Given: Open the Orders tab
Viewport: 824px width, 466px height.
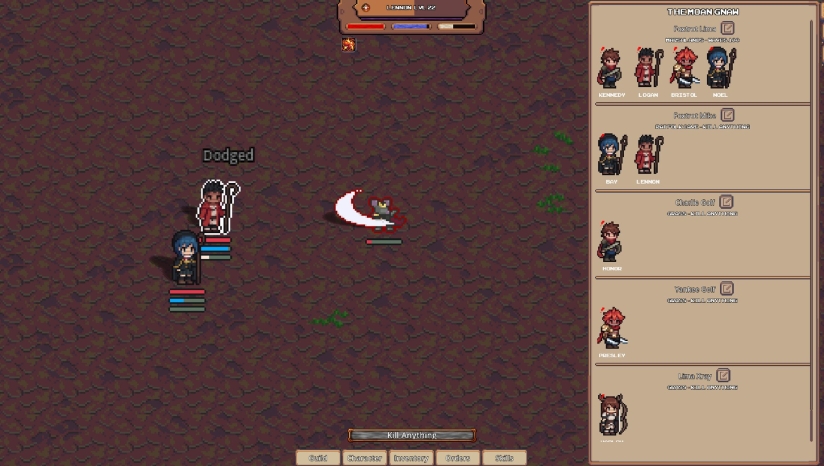Looking at the screenshot, I should [458, 458].
